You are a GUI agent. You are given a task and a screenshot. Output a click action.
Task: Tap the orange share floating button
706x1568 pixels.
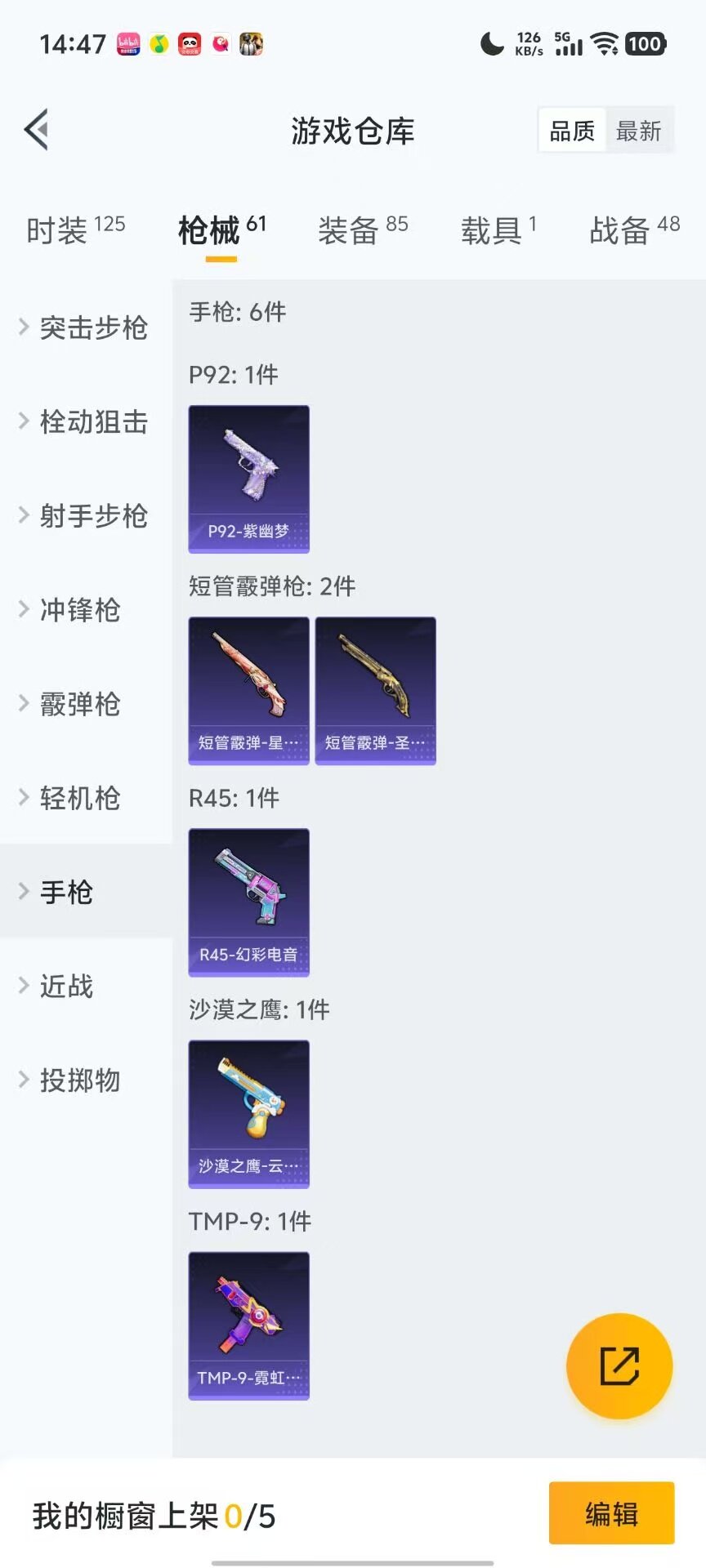[619, 1365]
